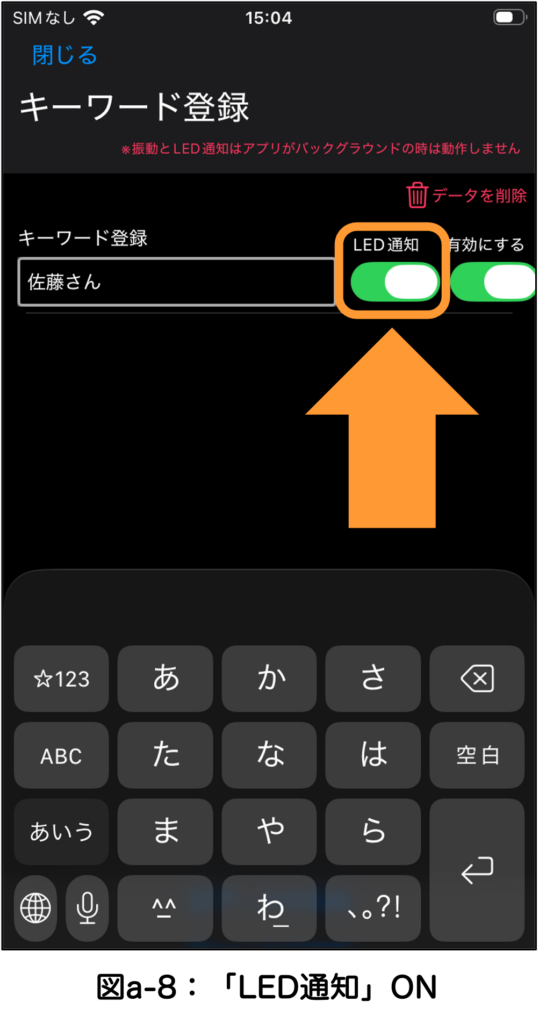Screen dimensions: 539x1024
Task: Tap the 、。?! punctuation key
Action: (x=373, y=908)
